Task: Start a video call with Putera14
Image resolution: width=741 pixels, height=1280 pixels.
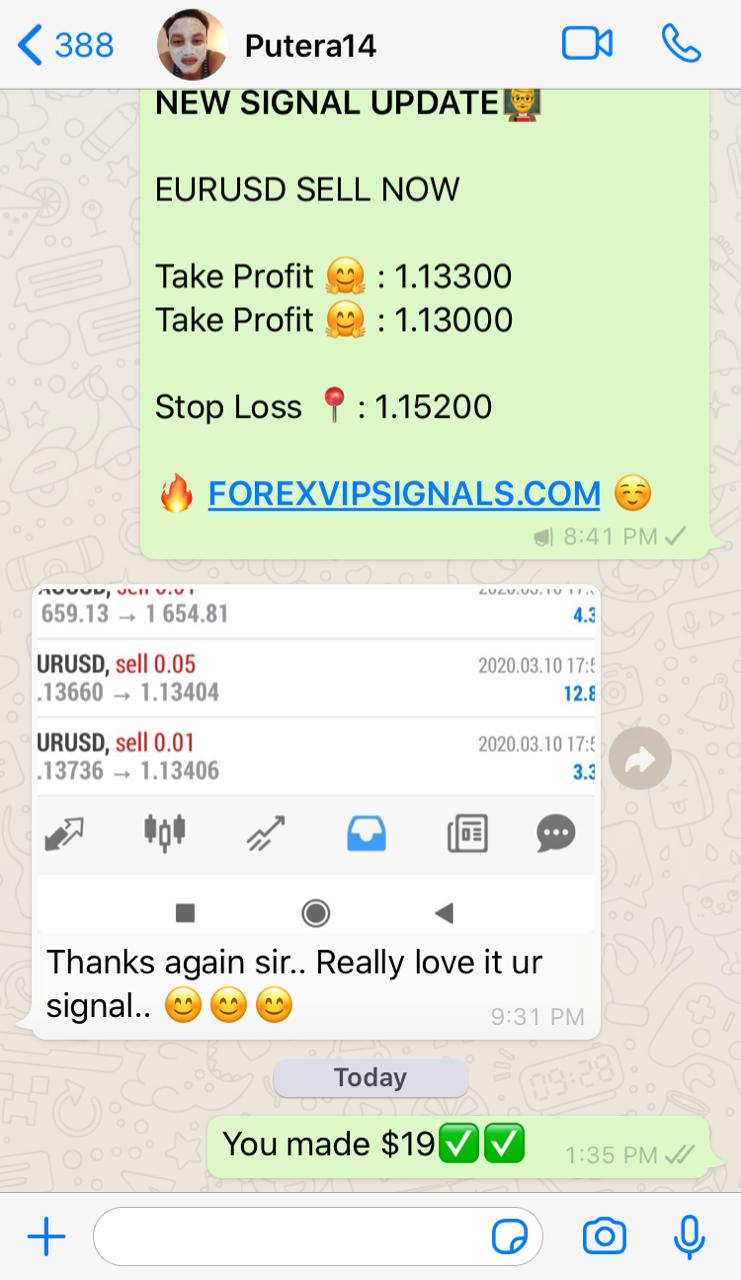Action: 587,44
